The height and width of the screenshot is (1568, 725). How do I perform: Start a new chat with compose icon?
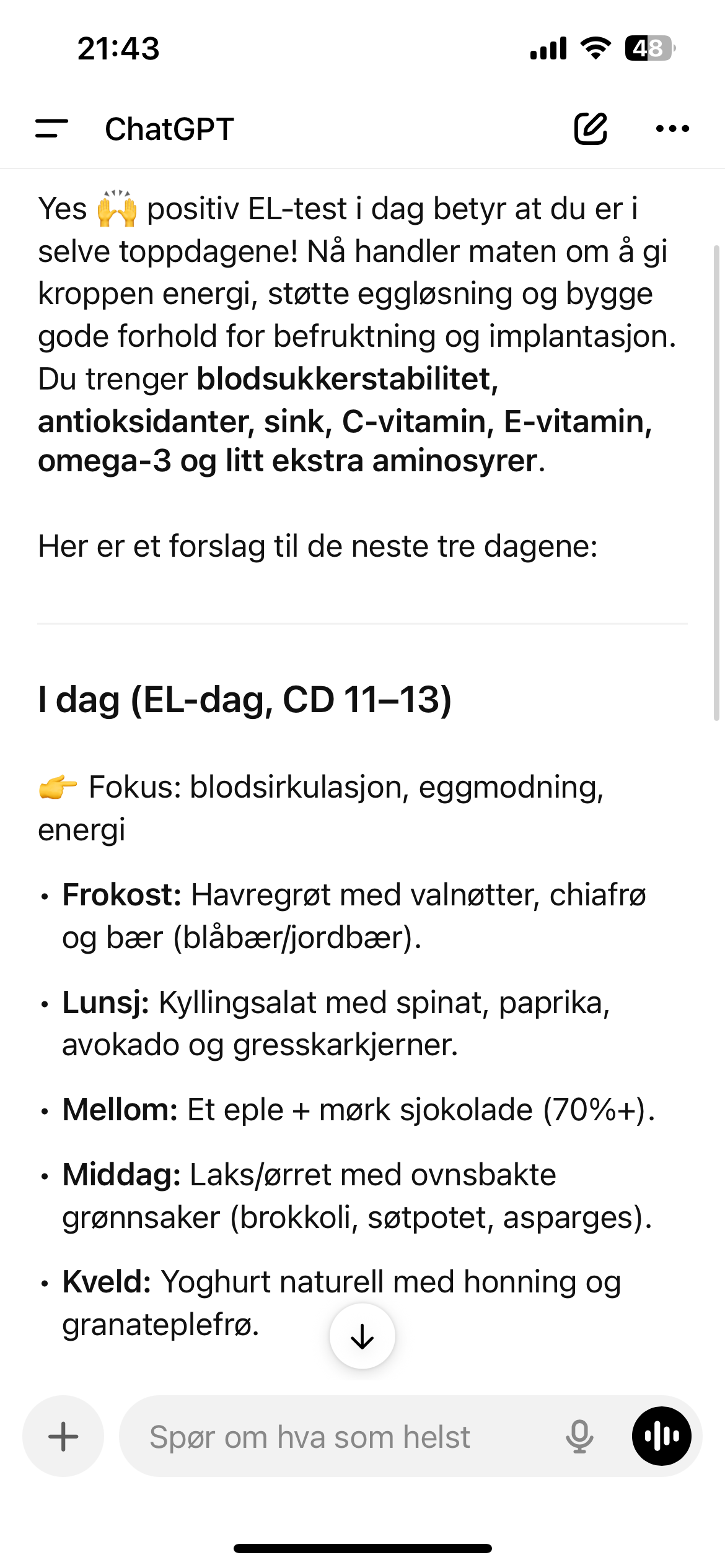(590, 129)
